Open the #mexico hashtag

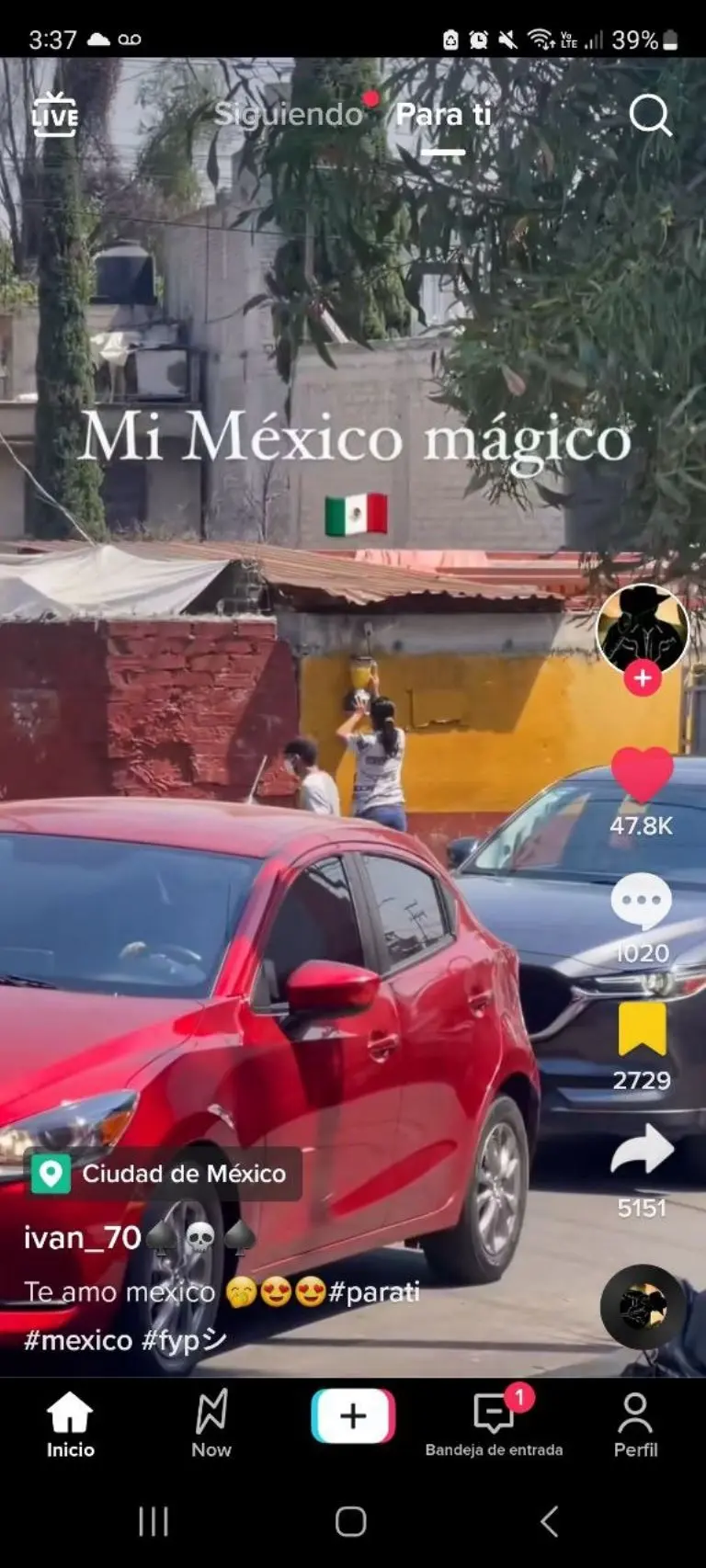coord(78,1340)
